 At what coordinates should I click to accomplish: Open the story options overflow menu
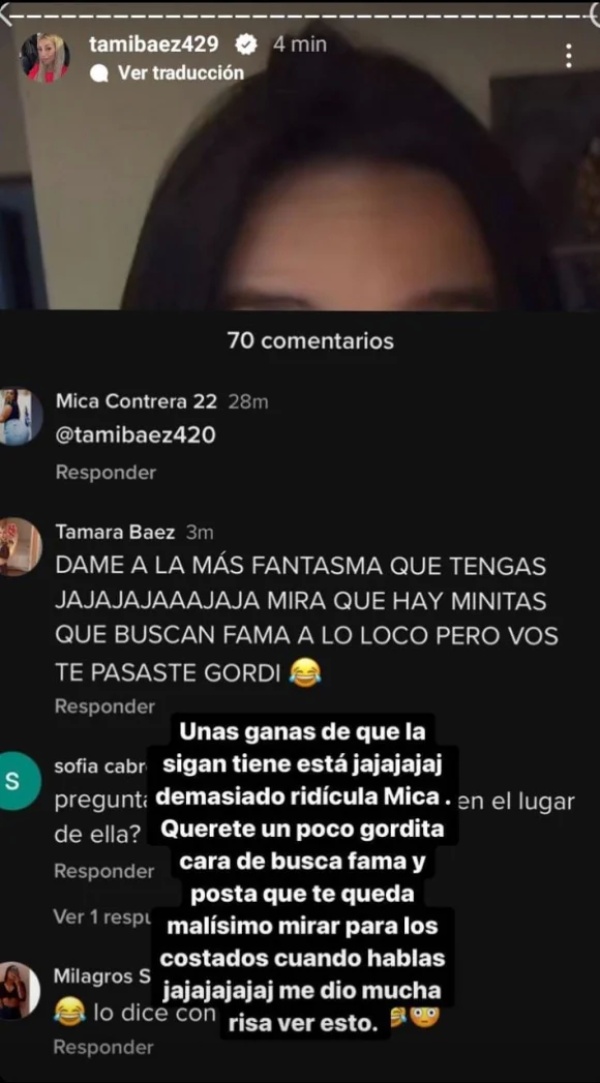click(x=568, y=56)
